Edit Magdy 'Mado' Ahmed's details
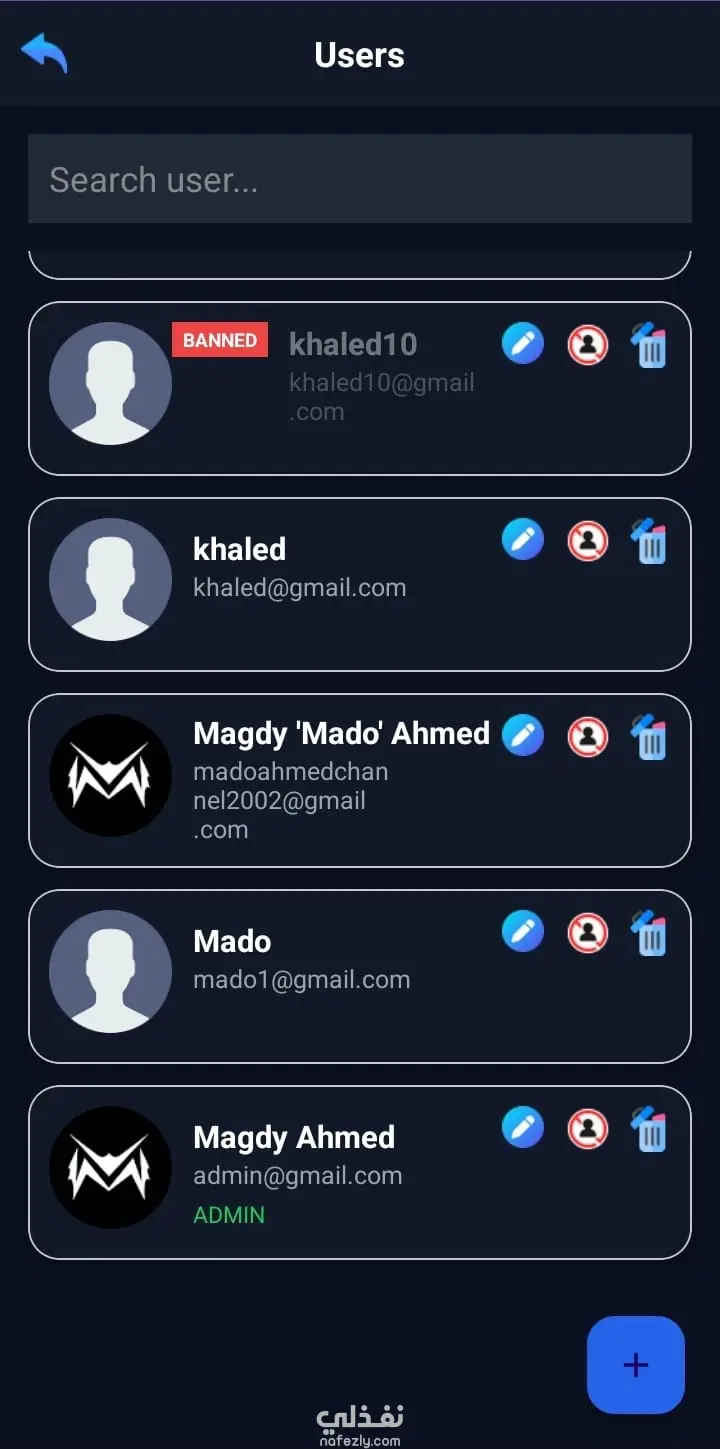Viewport: 720px width, 1449px height. coord(522,736)
